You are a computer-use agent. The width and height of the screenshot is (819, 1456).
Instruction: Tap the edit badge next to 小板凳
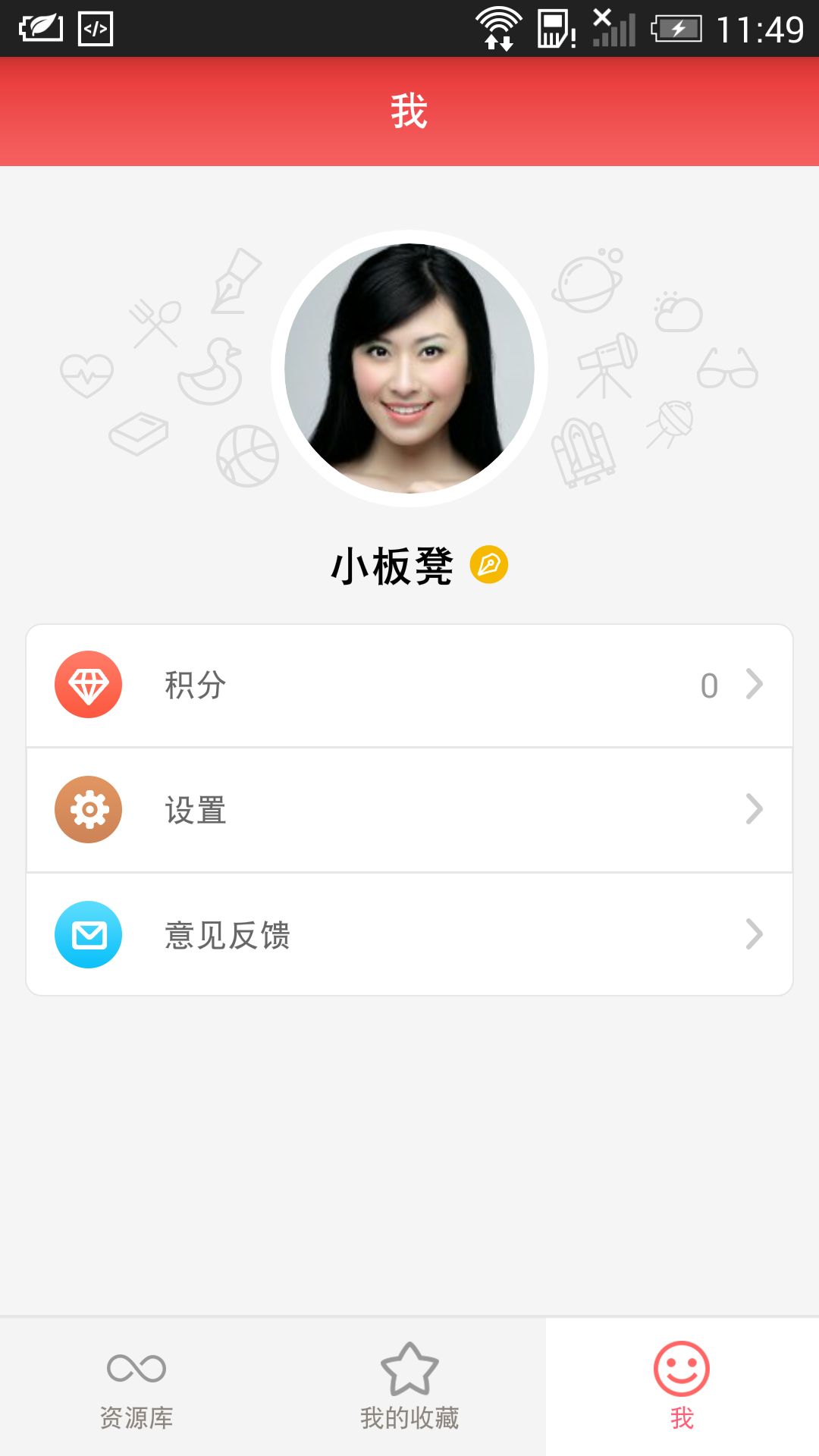pos(489,565)
